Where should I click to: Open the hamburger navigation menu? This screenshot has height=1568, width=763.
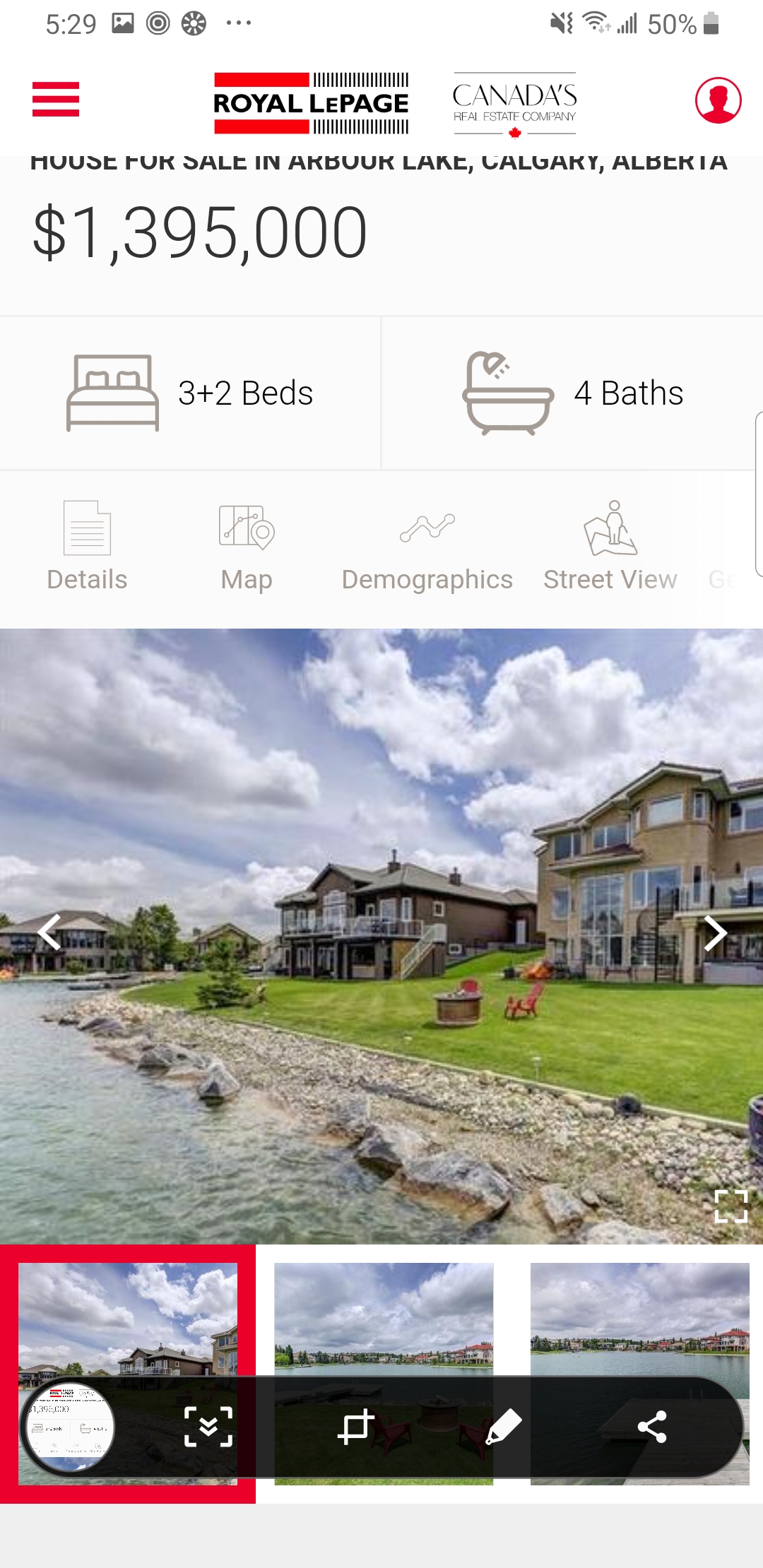click(56, 99)
